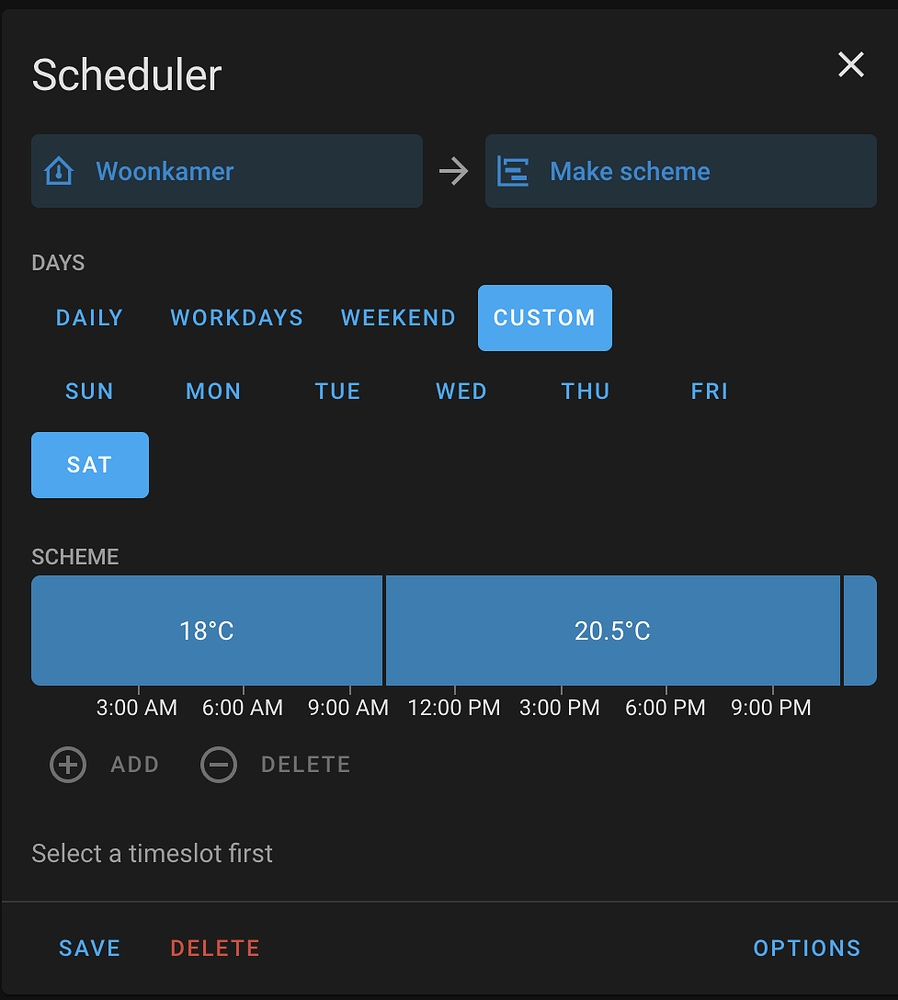Image resolution: width=898 pixels, height=1000 pixels.
Task: Click the house icon next to Woonkamer
Action: pyautogui.click(x=59, y=171)
